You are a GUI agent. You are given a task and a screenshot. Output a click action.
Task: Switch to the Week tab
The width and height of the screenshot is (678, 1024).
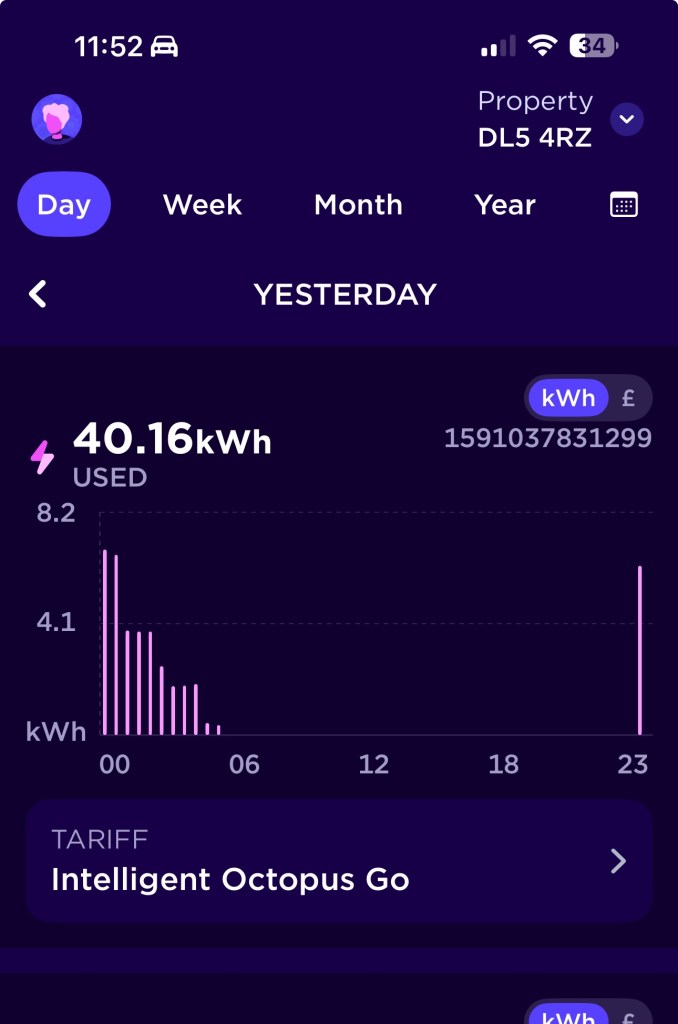pyautogui.click(x=202, y=205)
